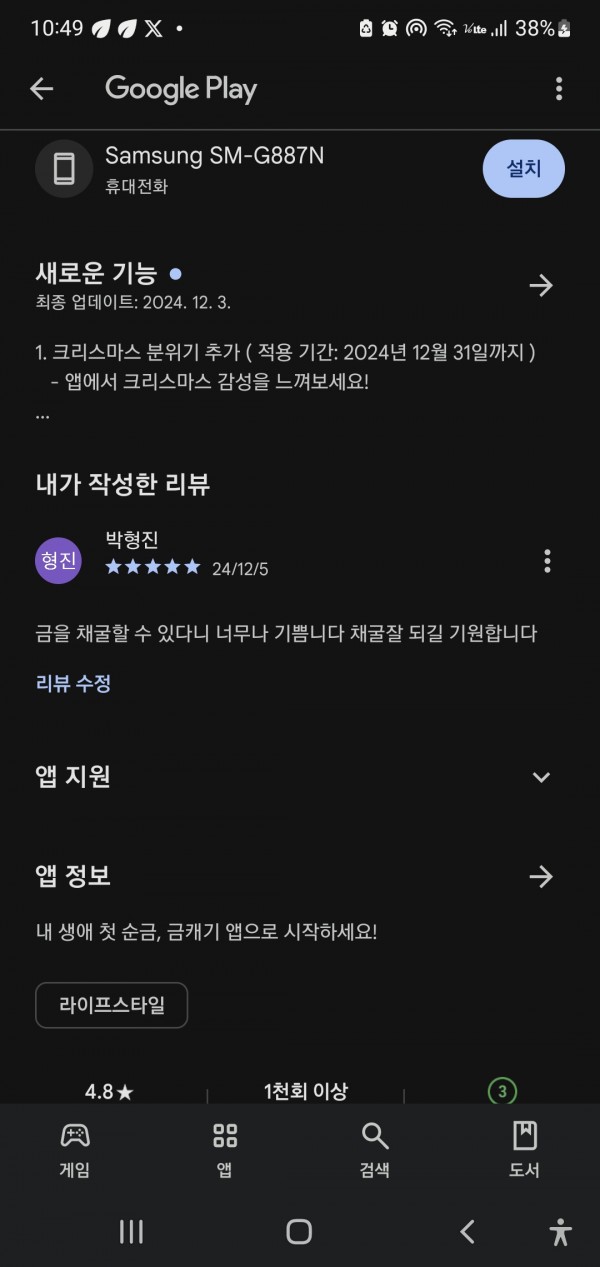Image resolution: width=600 pixels, height=1267 pixels.
Task: Select the 라이프스타일 category chip
Action: coord(112,1005)
